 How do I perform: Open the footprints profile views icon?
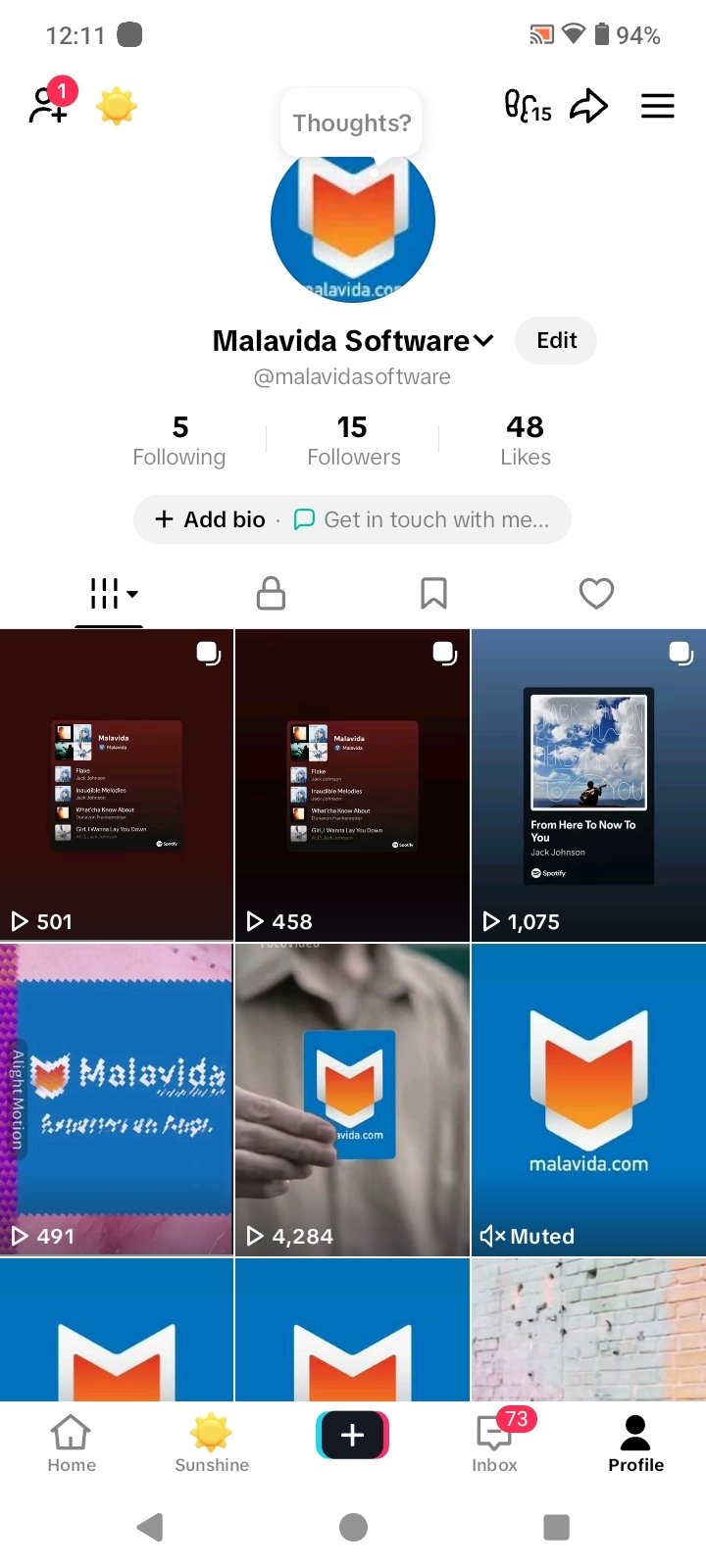527,105
